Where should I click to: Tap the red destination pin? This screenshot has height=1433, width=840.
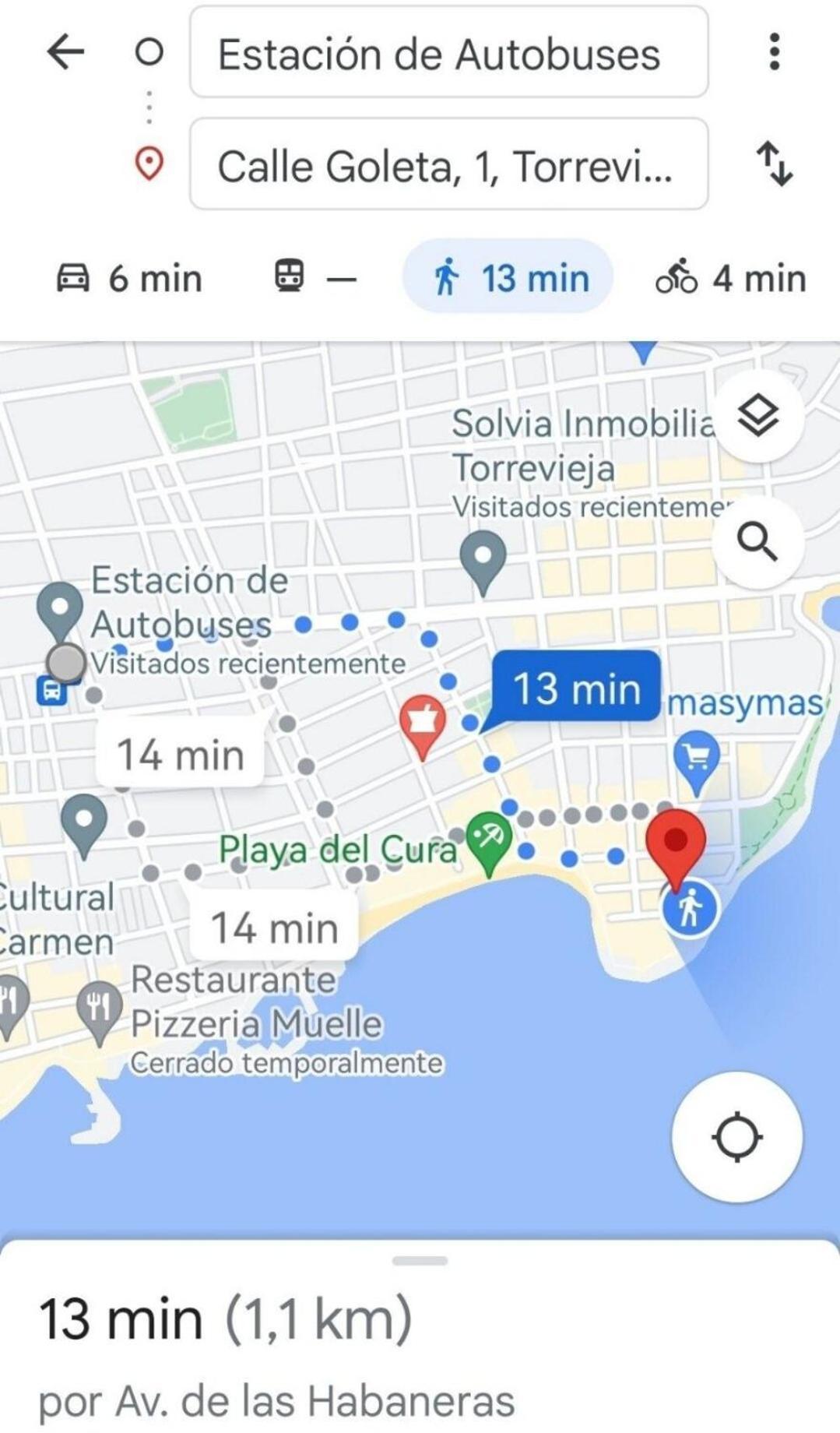pyautogui.click(x=676, y=843)
